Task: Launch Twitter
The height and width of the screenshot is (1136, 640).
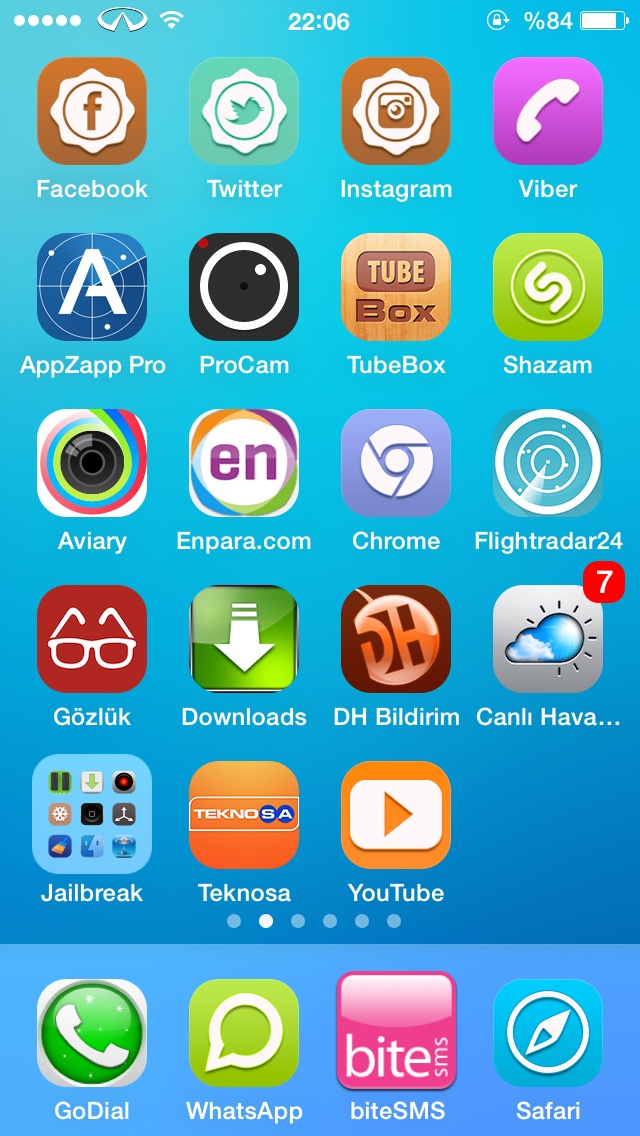Action: (x=244, y=111)
